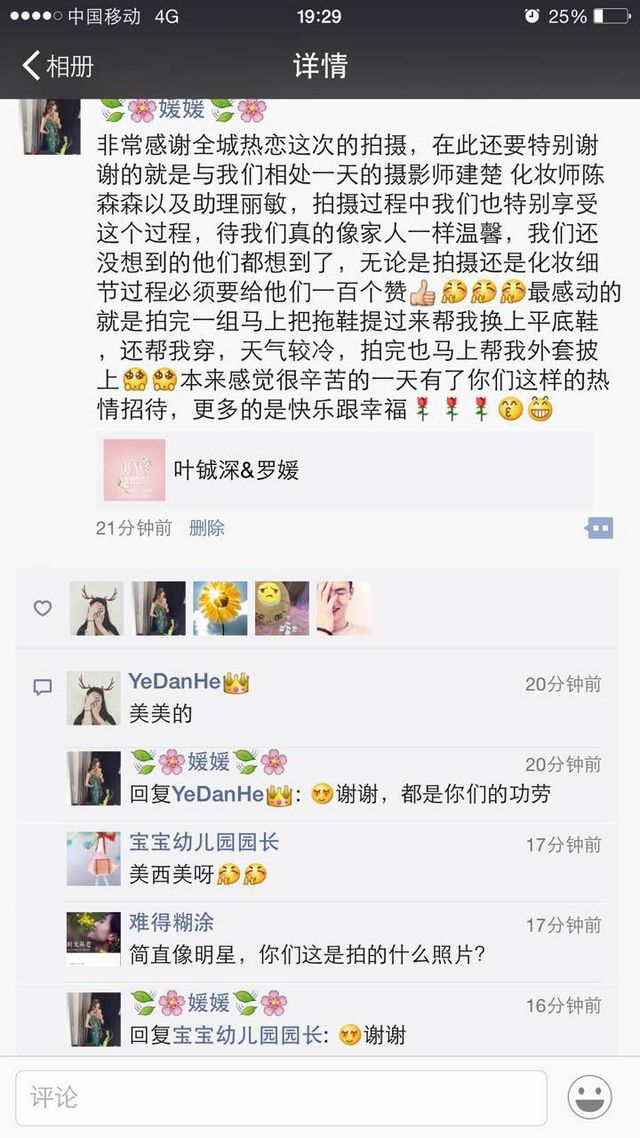640x1138 pixels.
Task: Open the emoji picker
Action: pos(589,1097)
